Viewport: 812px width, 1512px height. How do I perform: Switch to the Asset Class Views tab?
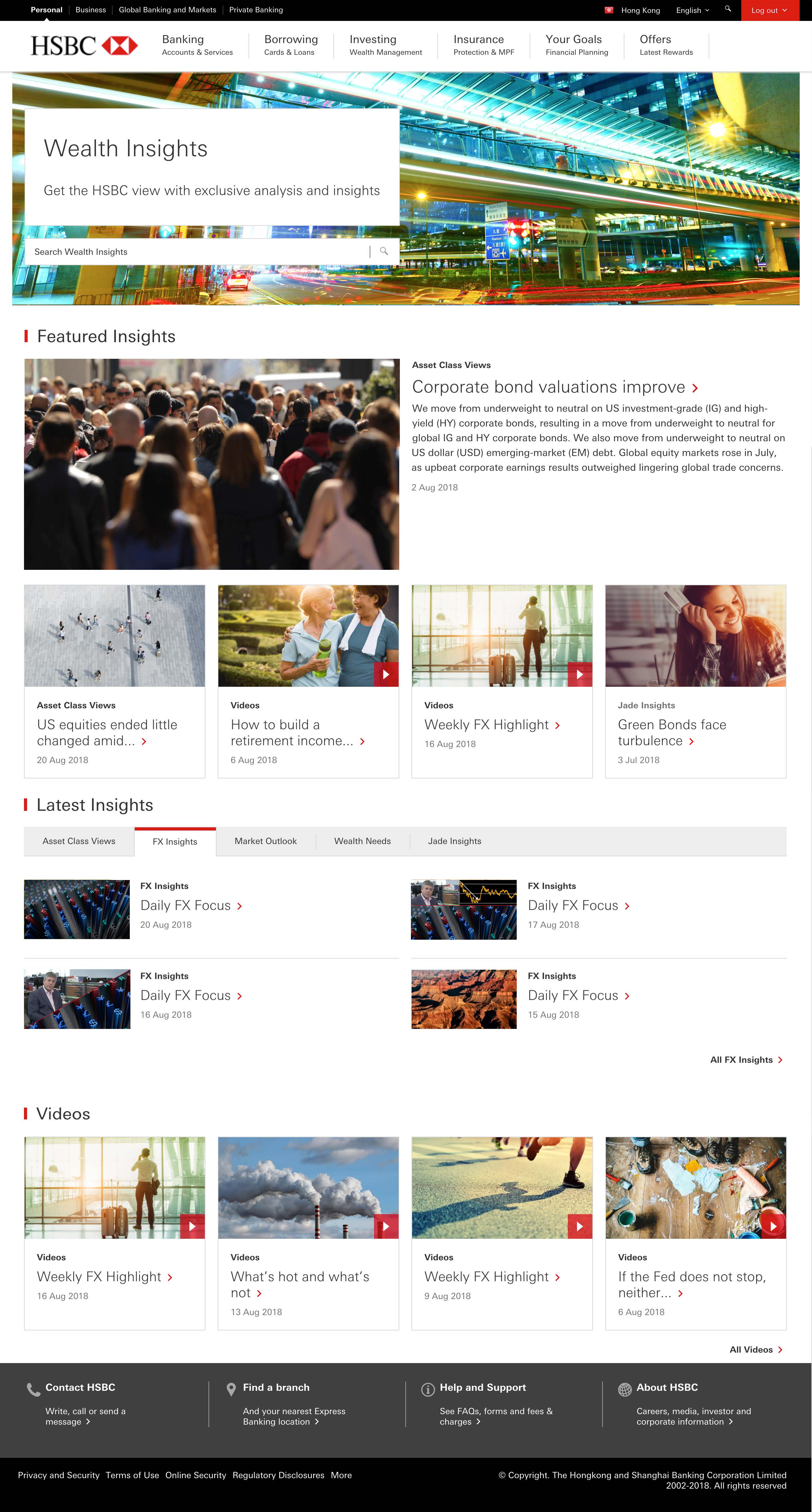point(79,841)
